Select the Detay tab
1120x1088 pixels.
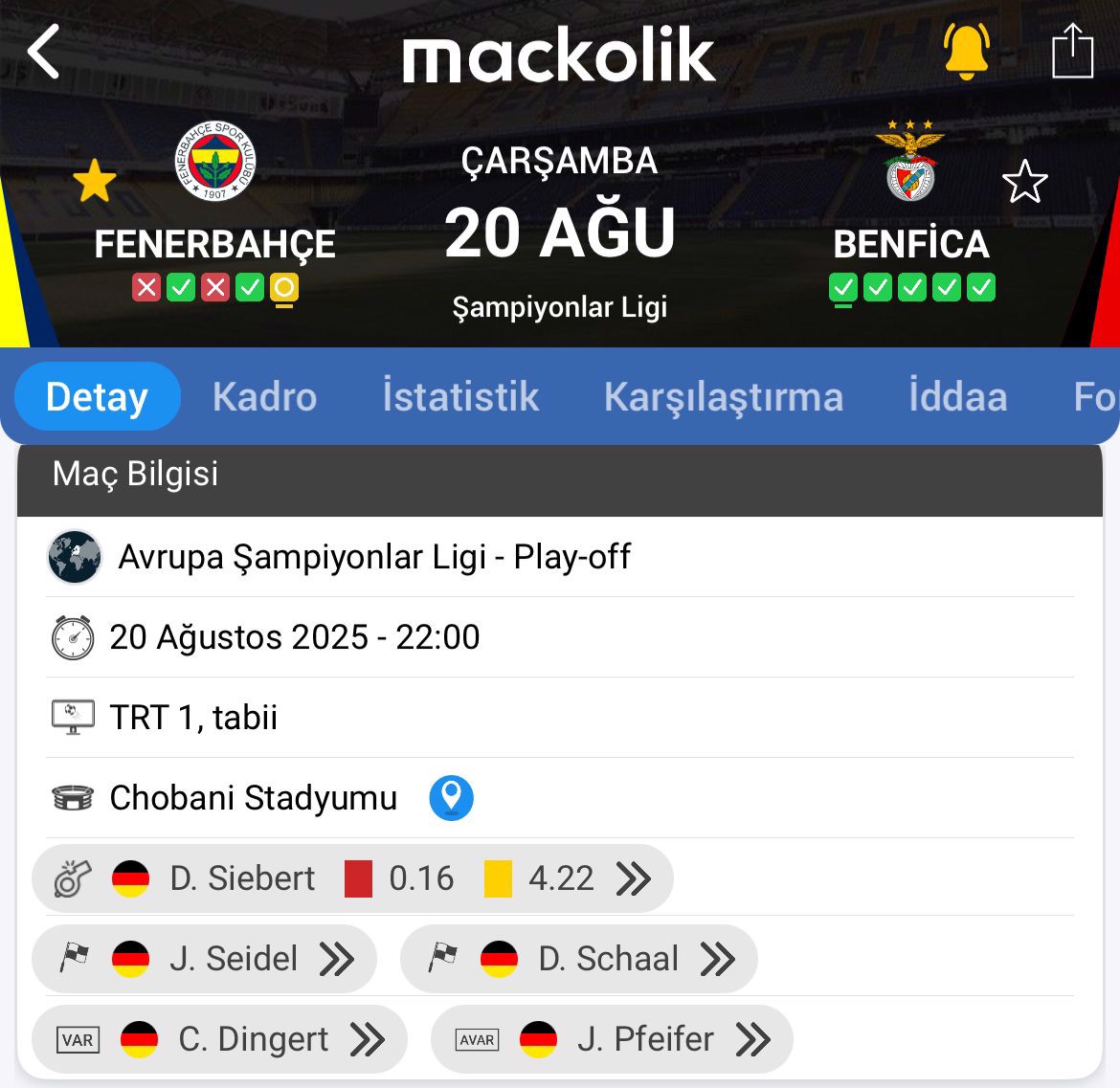[98, 397]
